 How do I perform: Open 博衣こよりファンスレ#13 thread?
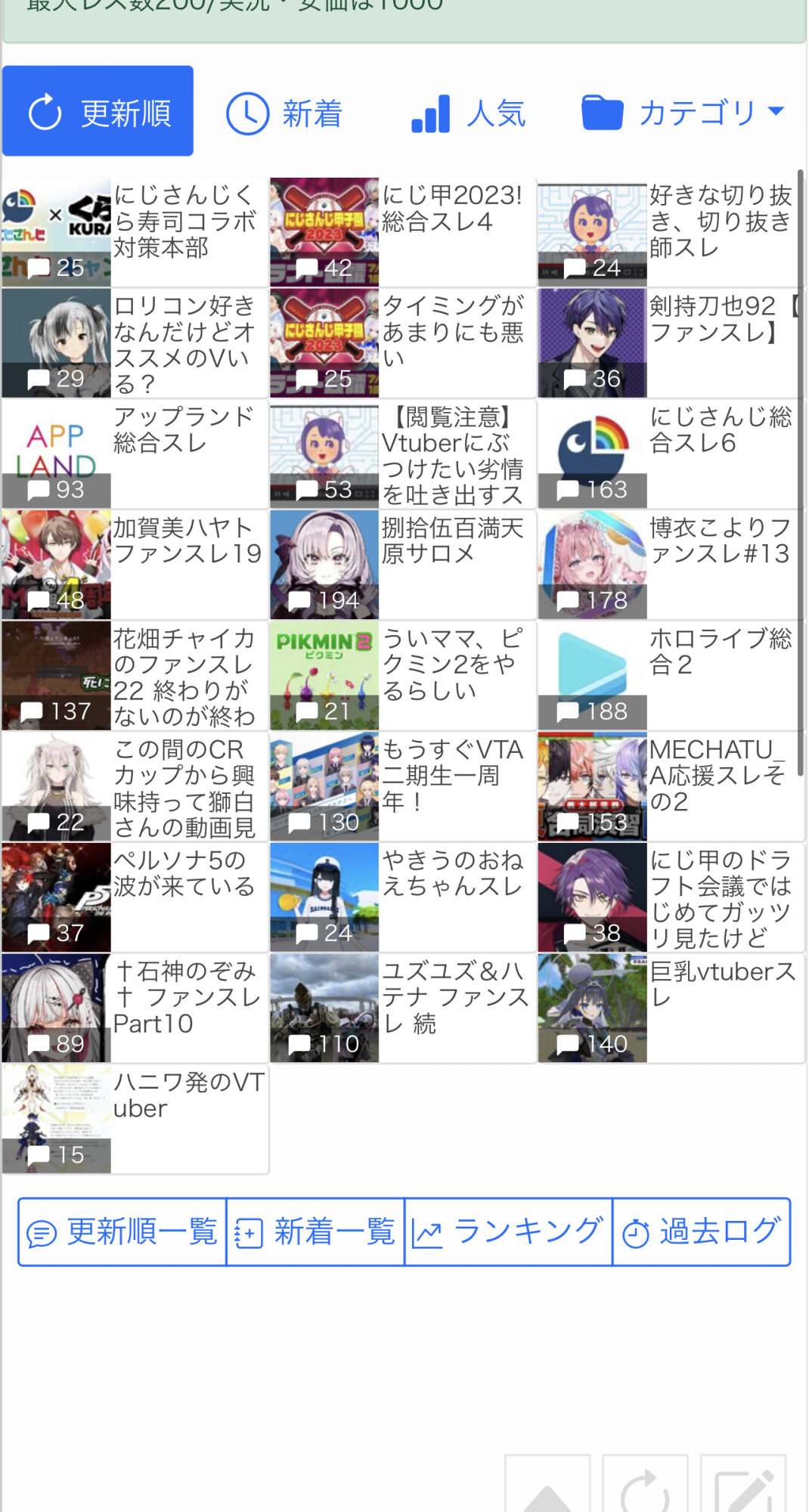click(671, 565)
